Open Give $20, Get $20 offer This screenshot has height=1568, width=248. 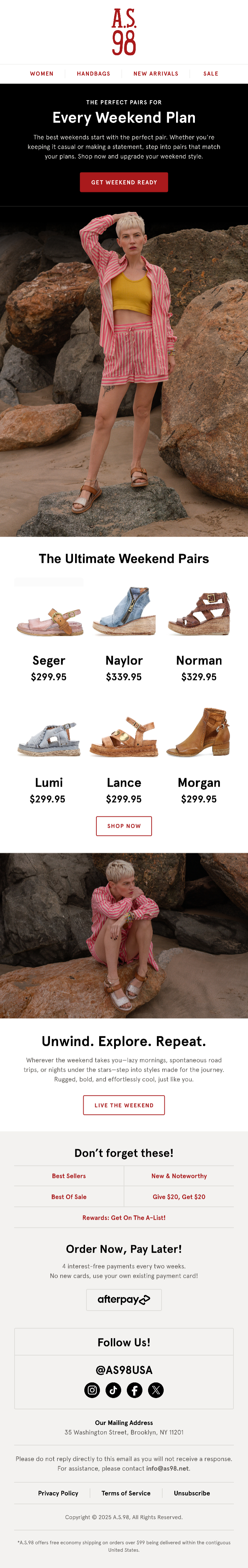(179, 1197)
